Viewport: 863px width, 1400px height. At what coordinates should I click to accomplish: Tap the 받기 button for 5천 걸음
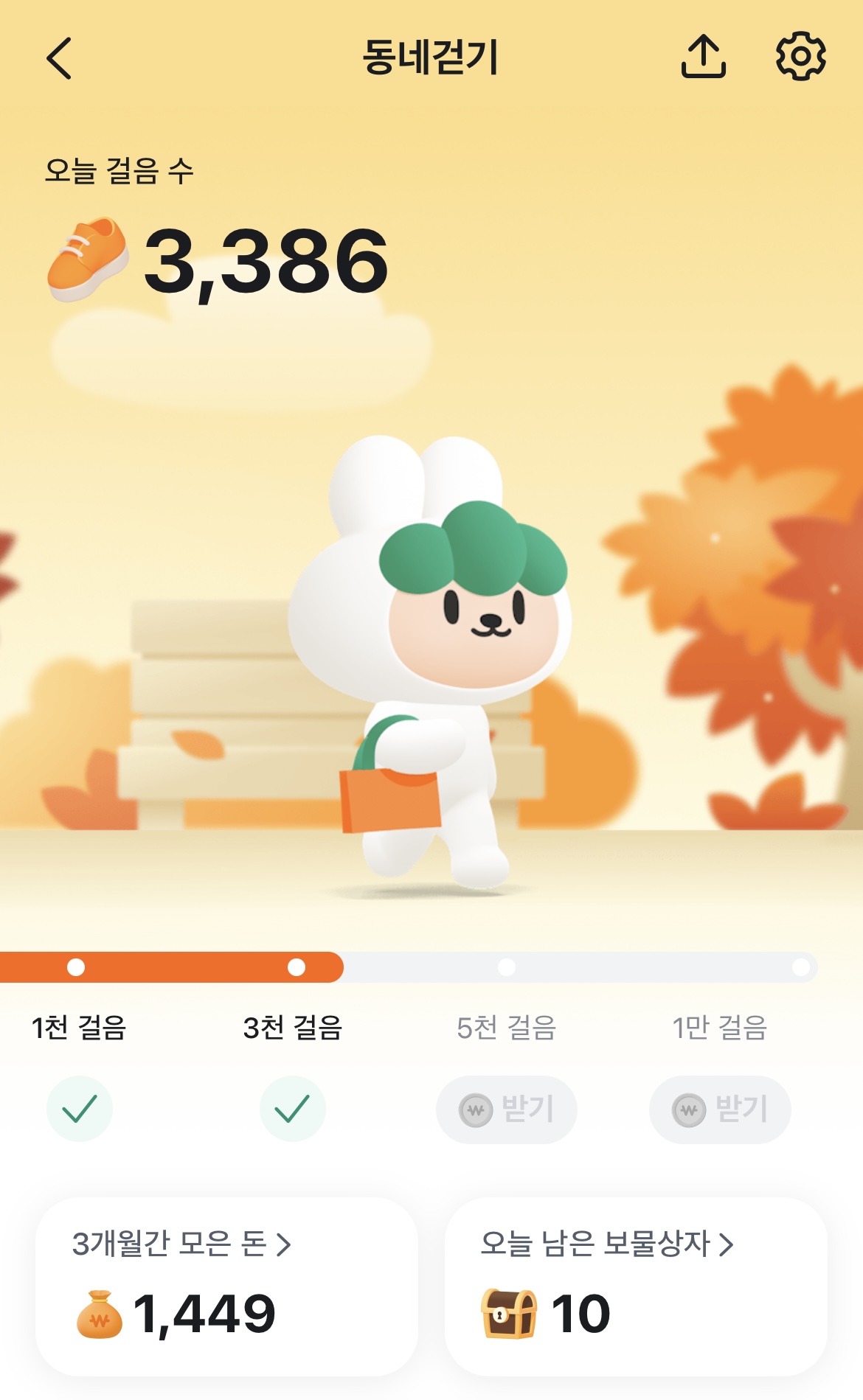click(506, 1109)
